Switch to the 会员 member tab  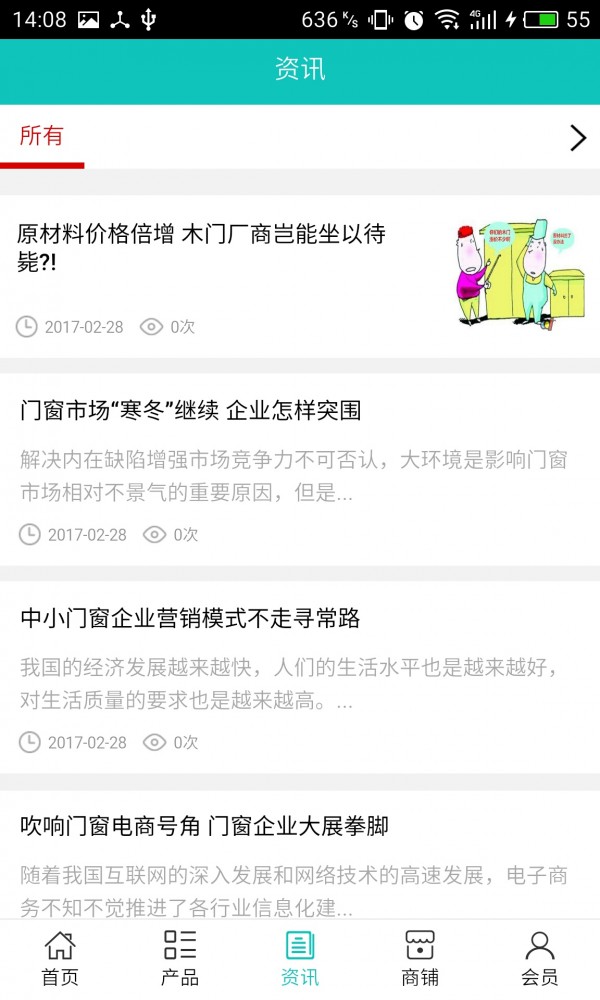pos(540,958)
